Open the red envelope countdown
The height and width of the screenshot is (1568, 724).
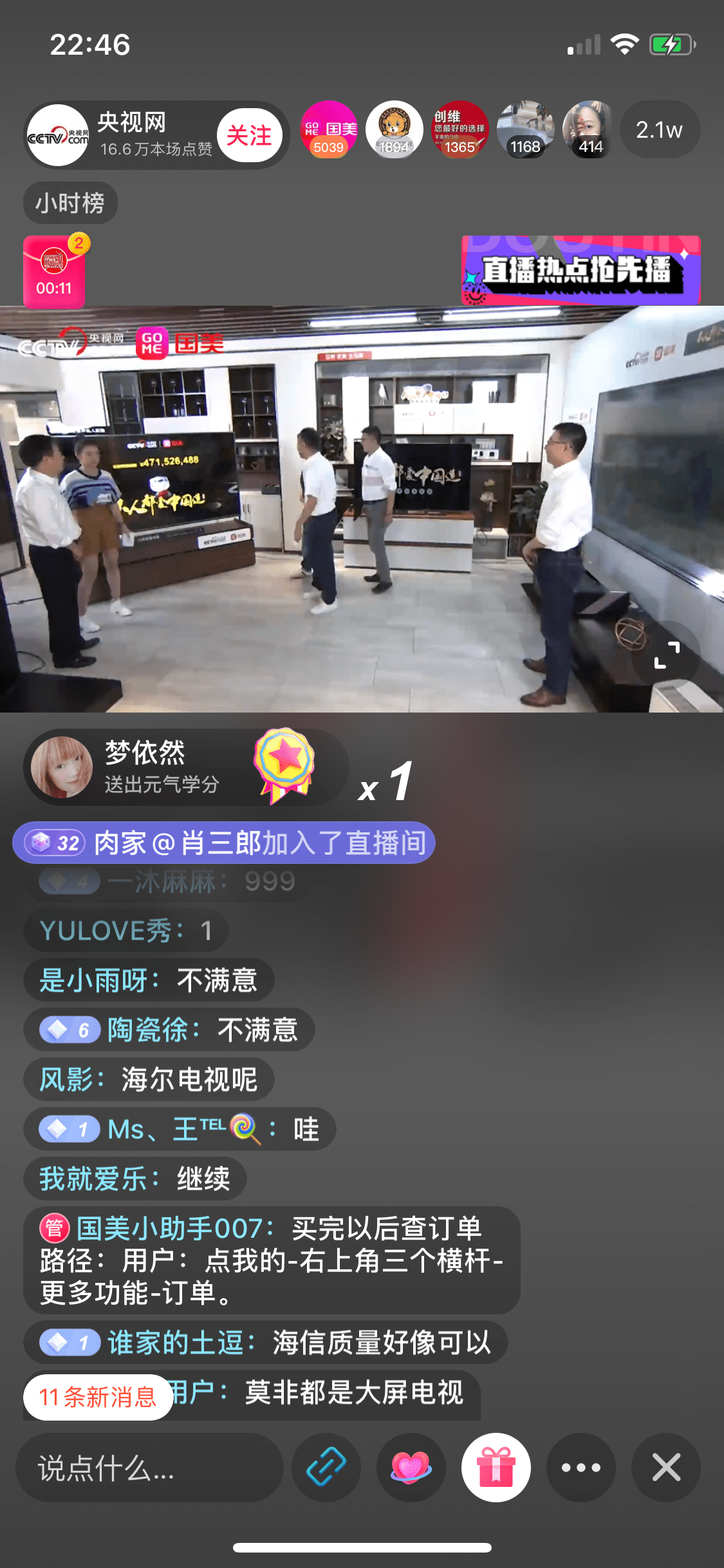[x=55, y=272]
